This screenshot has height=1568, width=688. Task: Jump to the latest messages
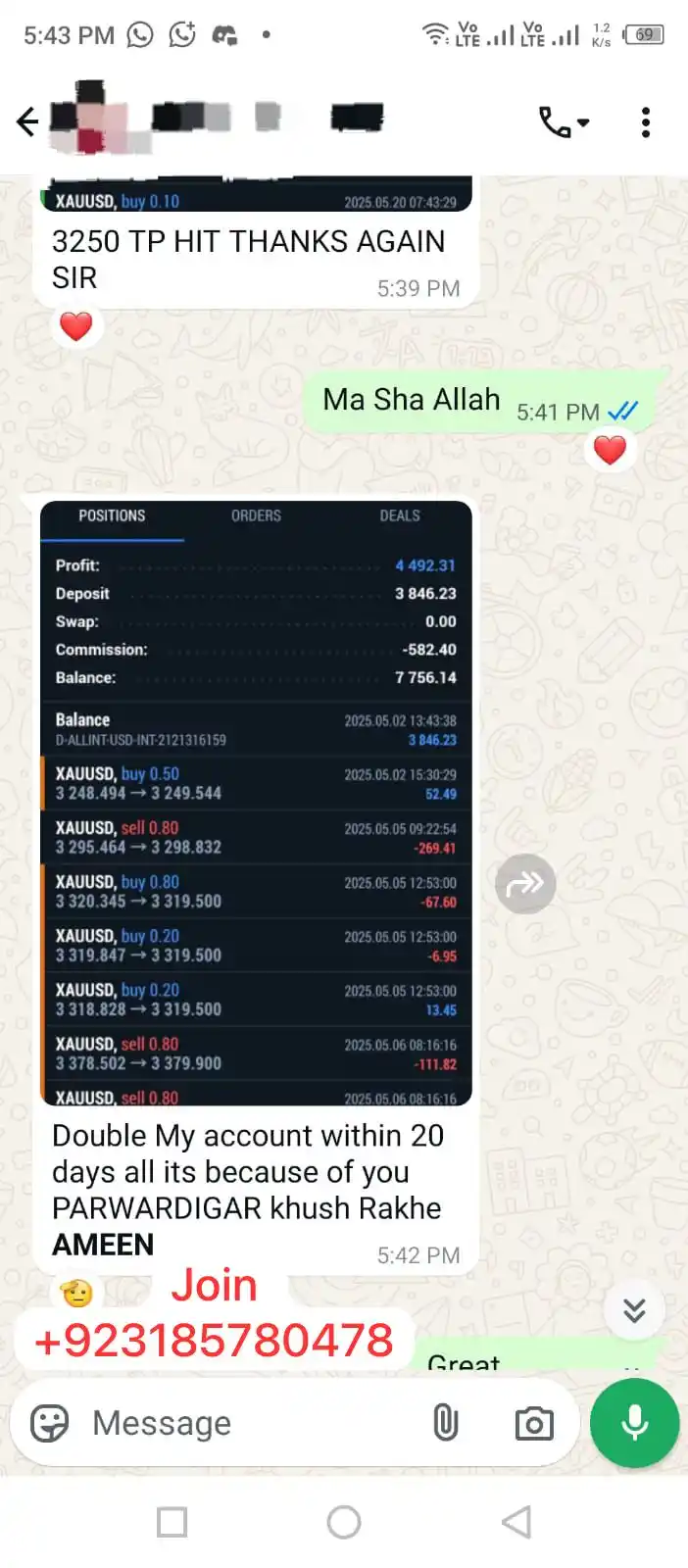[x=634, y=1310]
